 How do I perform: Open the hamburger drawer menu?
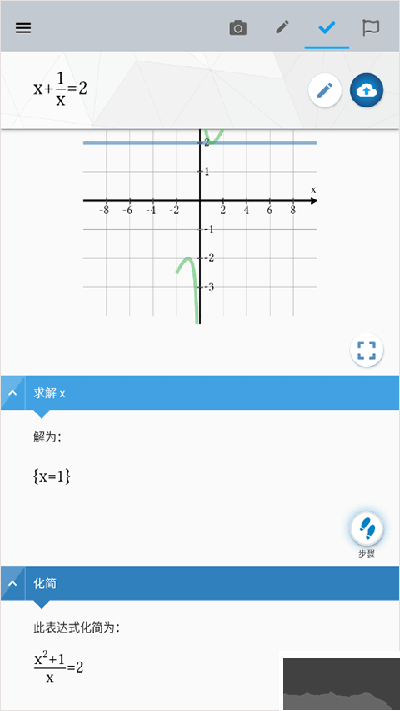click(24, 28)
